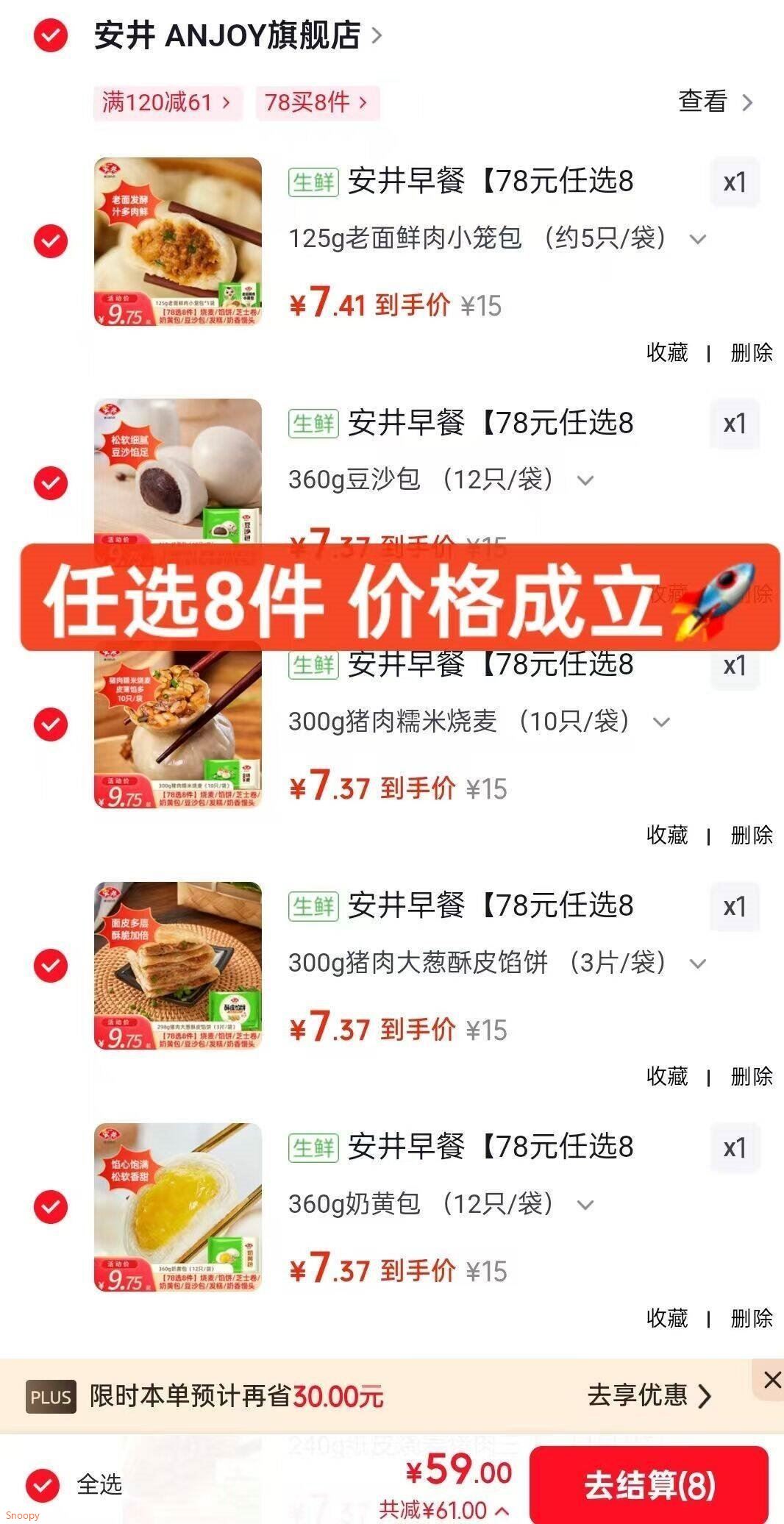784x1524 pixels.
Task: Toggle the 全选 select-all checkbox
Action: click(x=43, y=1484)
